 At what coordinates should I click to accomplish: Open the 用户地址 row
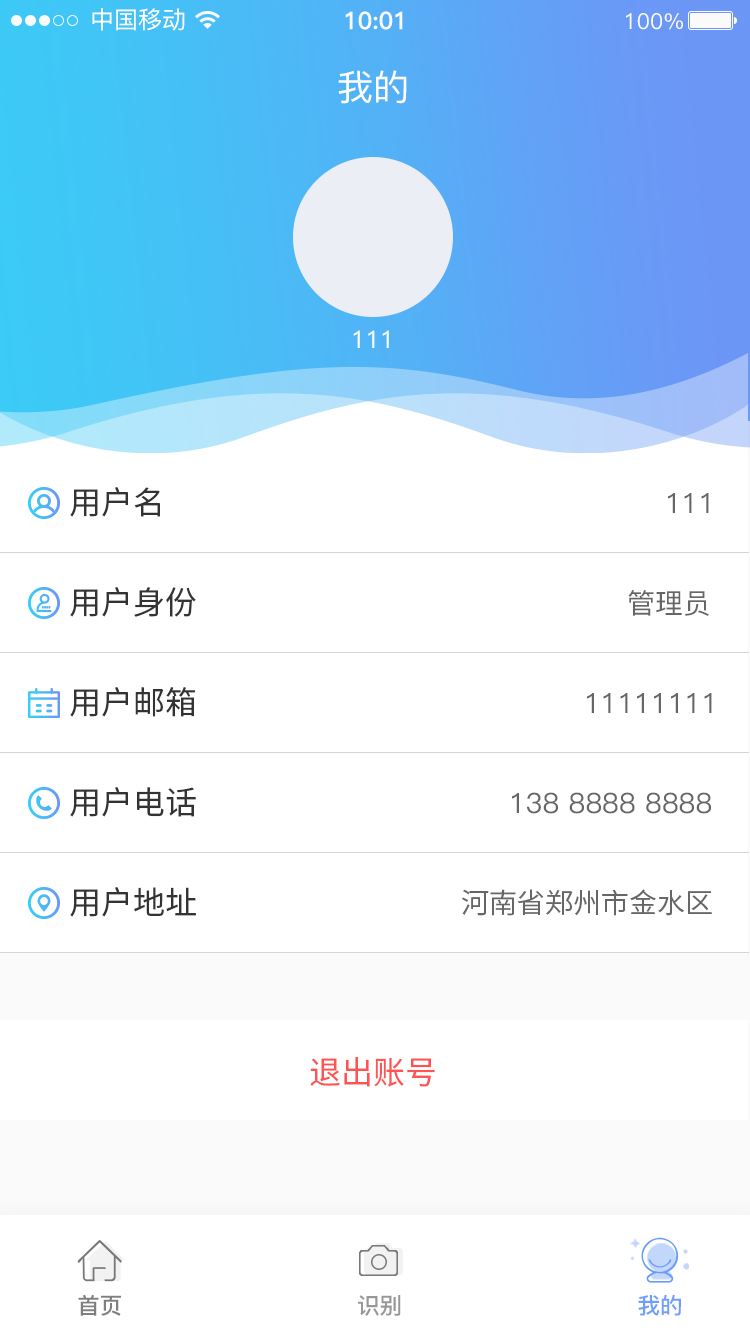click(x=374, y=903)
